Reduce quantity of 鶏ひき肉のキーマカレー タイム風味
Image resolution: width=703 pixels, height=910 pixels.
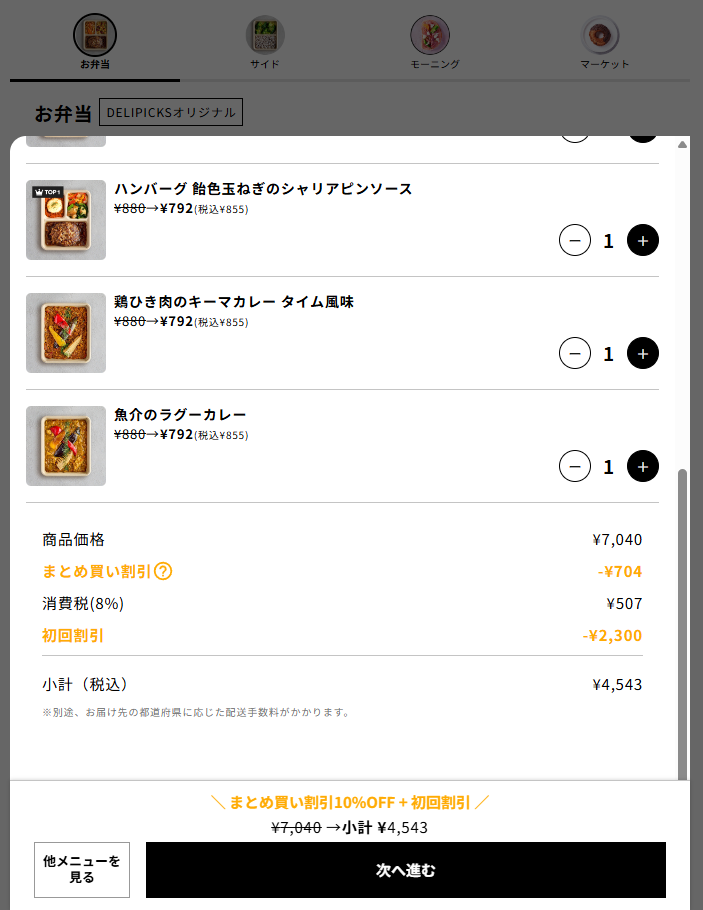pyautogui.click(x=575, y=353)
